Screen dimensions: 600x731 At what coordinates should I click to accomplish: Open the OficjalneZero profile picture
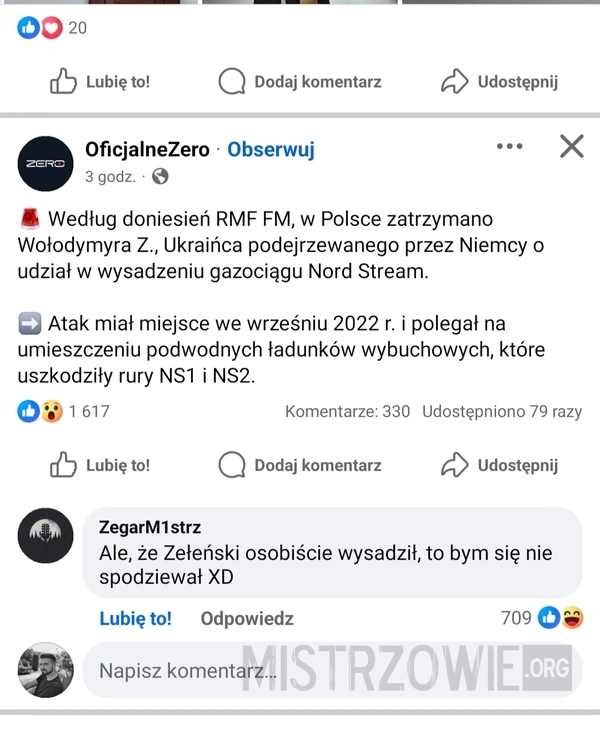(45, 163)
